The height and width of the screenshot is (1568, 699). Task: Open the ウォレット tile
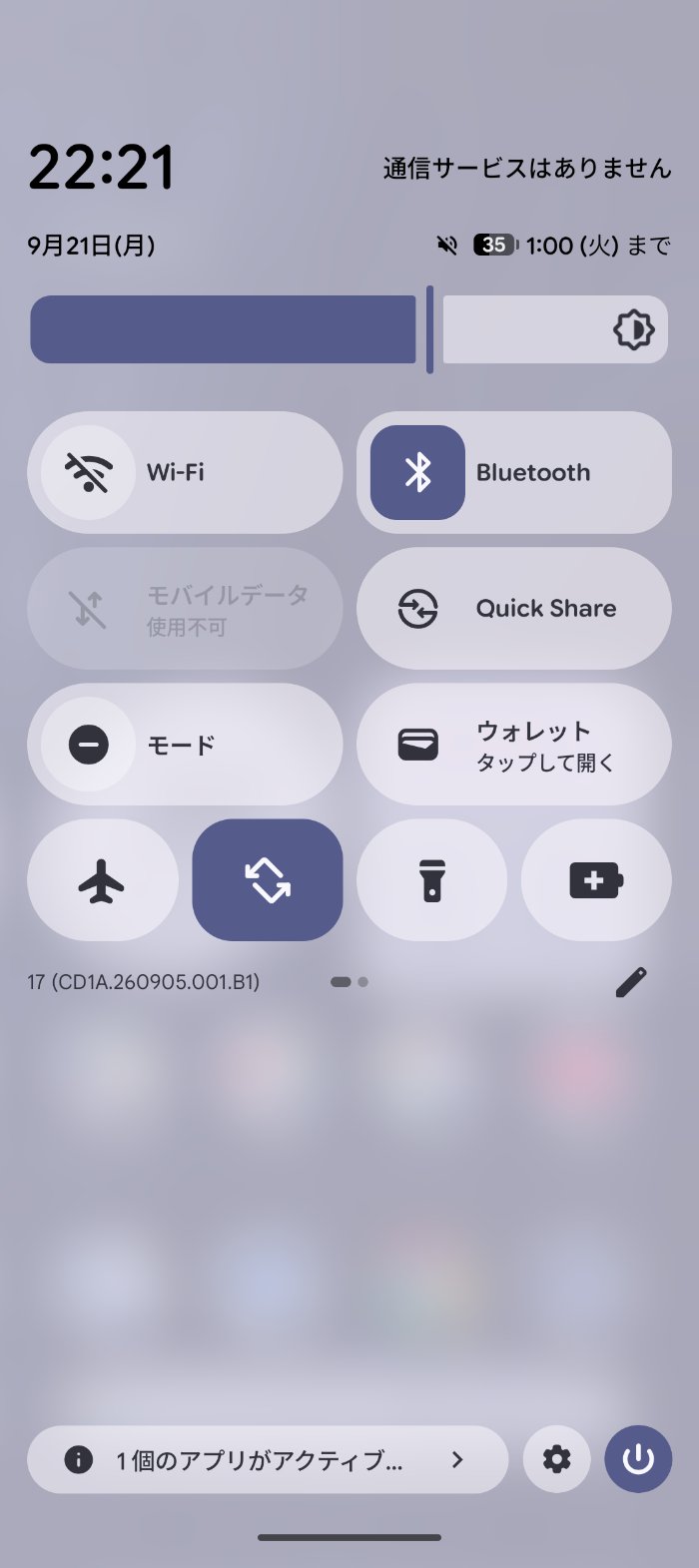(x=513, y=745)
